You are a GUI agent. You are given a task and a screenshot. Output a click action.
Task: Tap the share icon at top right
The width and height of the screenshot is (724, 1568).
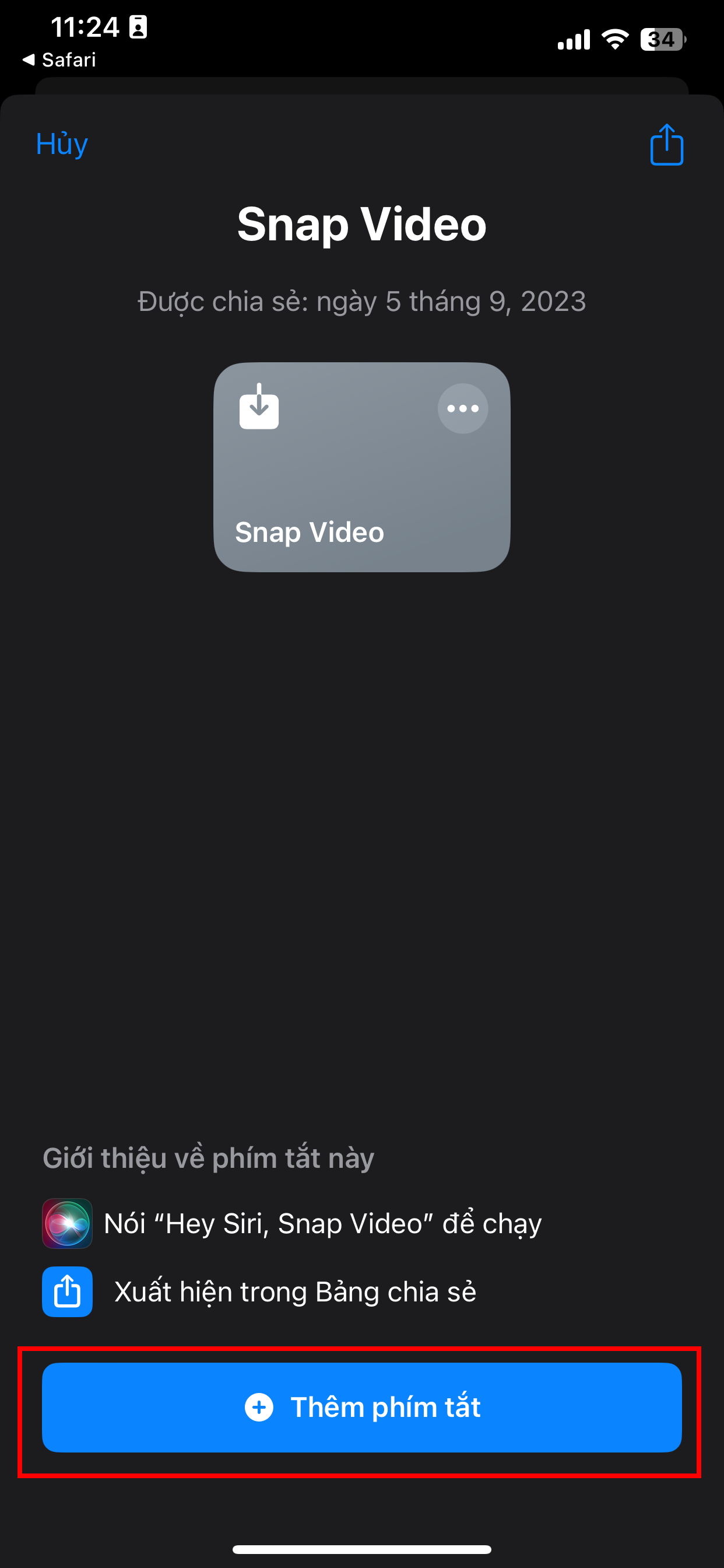(x=666, y=144)
